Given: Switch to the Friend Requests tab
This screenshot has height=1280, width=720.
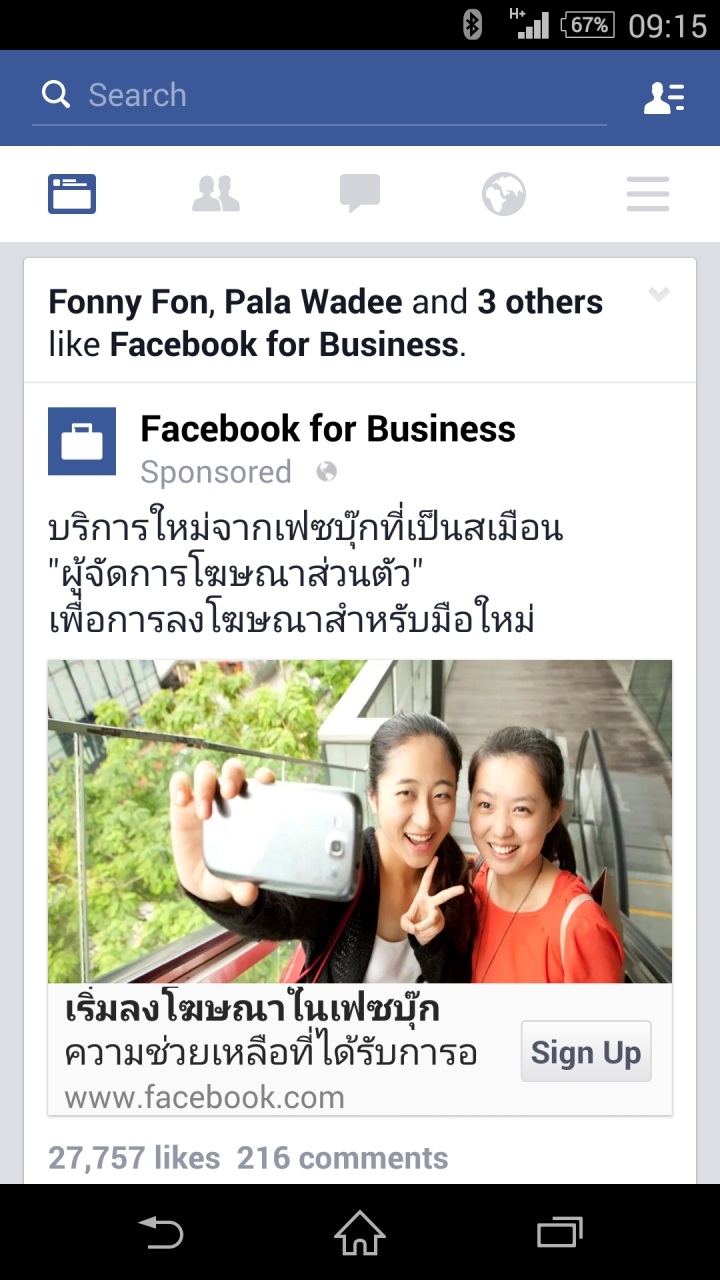Looking at the screenshot, I should click(x=216, y=194).
